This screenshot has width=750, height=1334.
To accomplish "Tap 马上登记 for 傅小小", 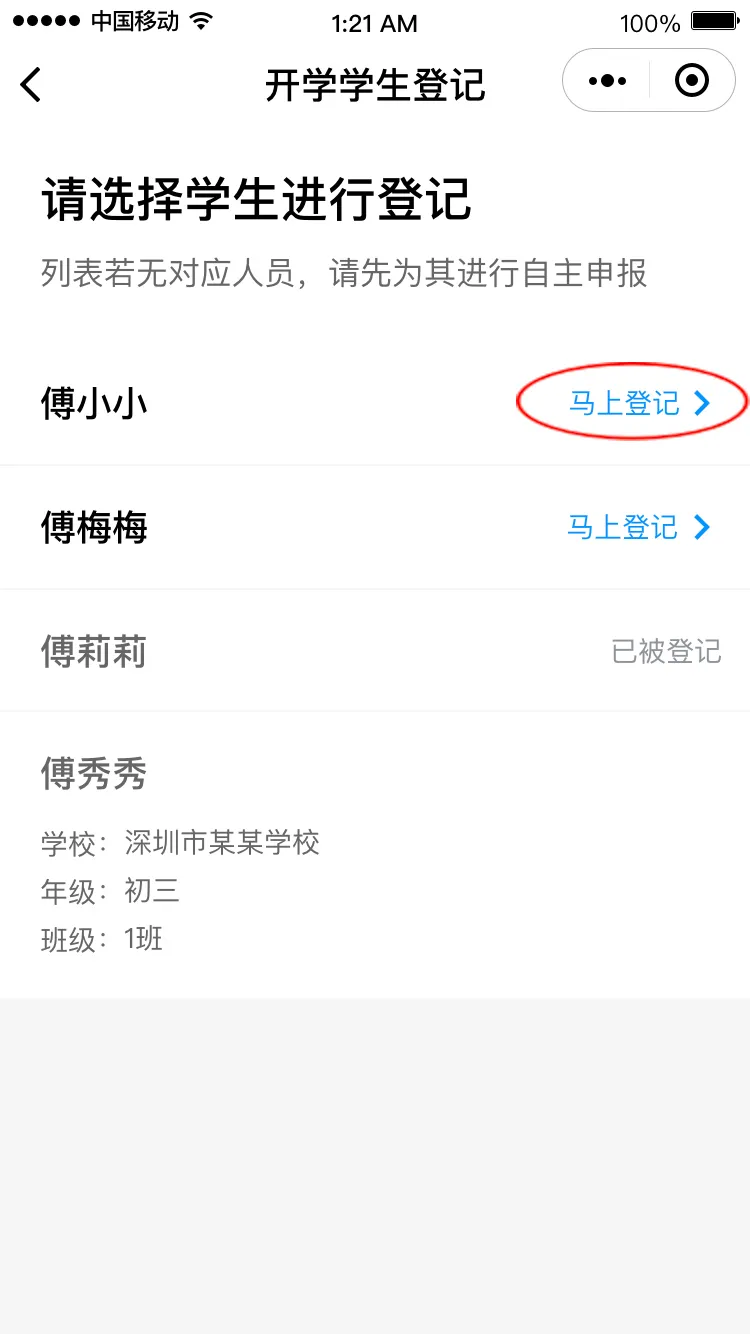I will [638, 404].
